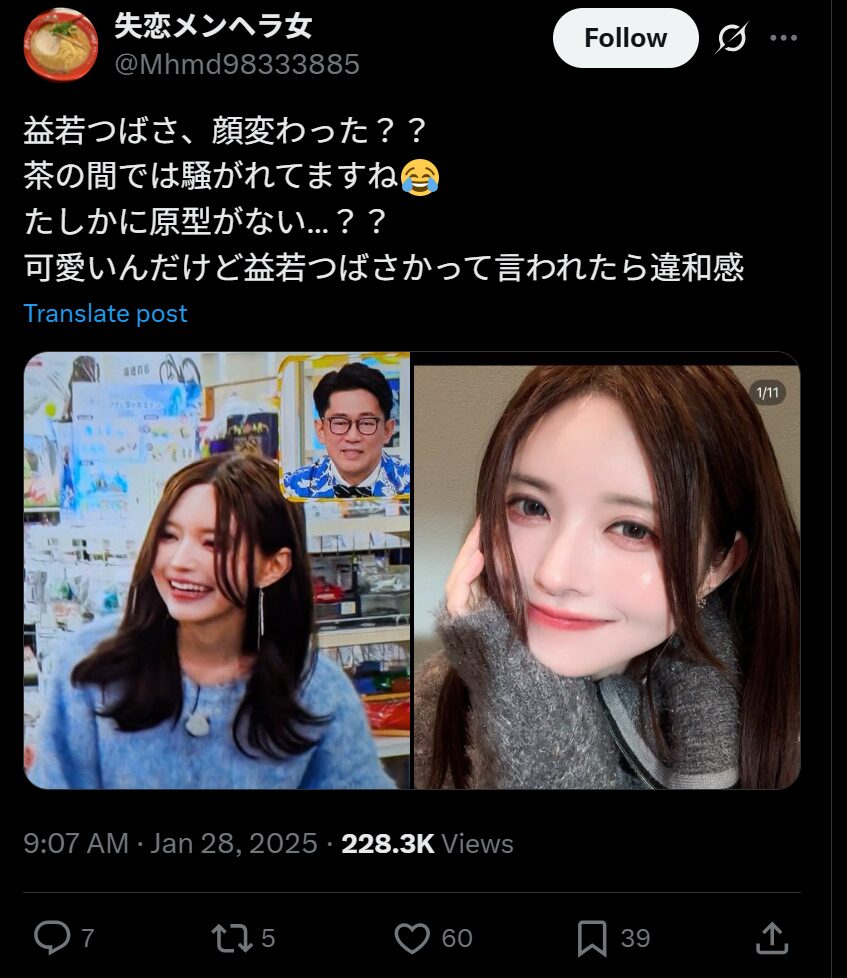
Task: Like this post
Action: 412,937
